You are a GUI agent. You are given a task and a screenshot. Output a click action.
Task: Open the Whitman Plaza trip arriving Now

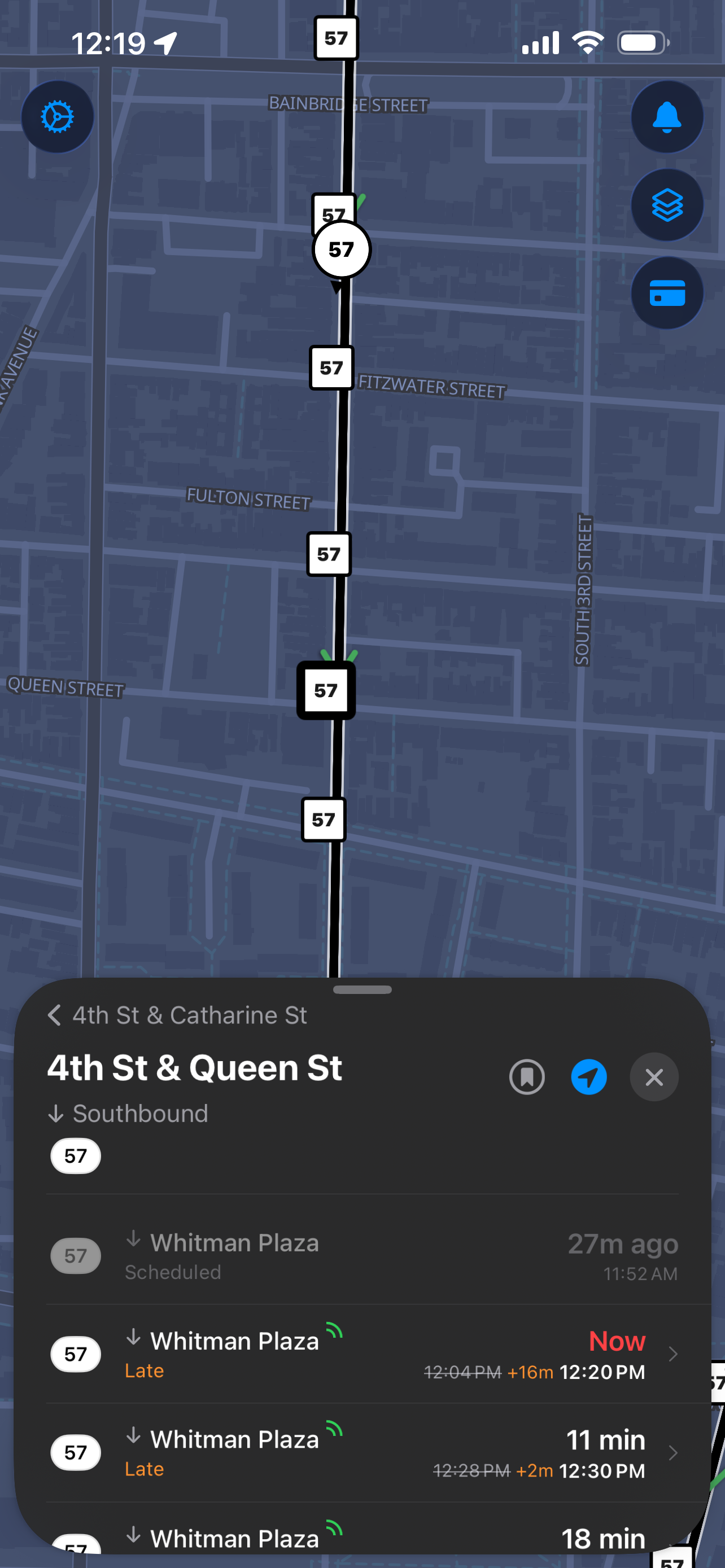[363, 1354]
